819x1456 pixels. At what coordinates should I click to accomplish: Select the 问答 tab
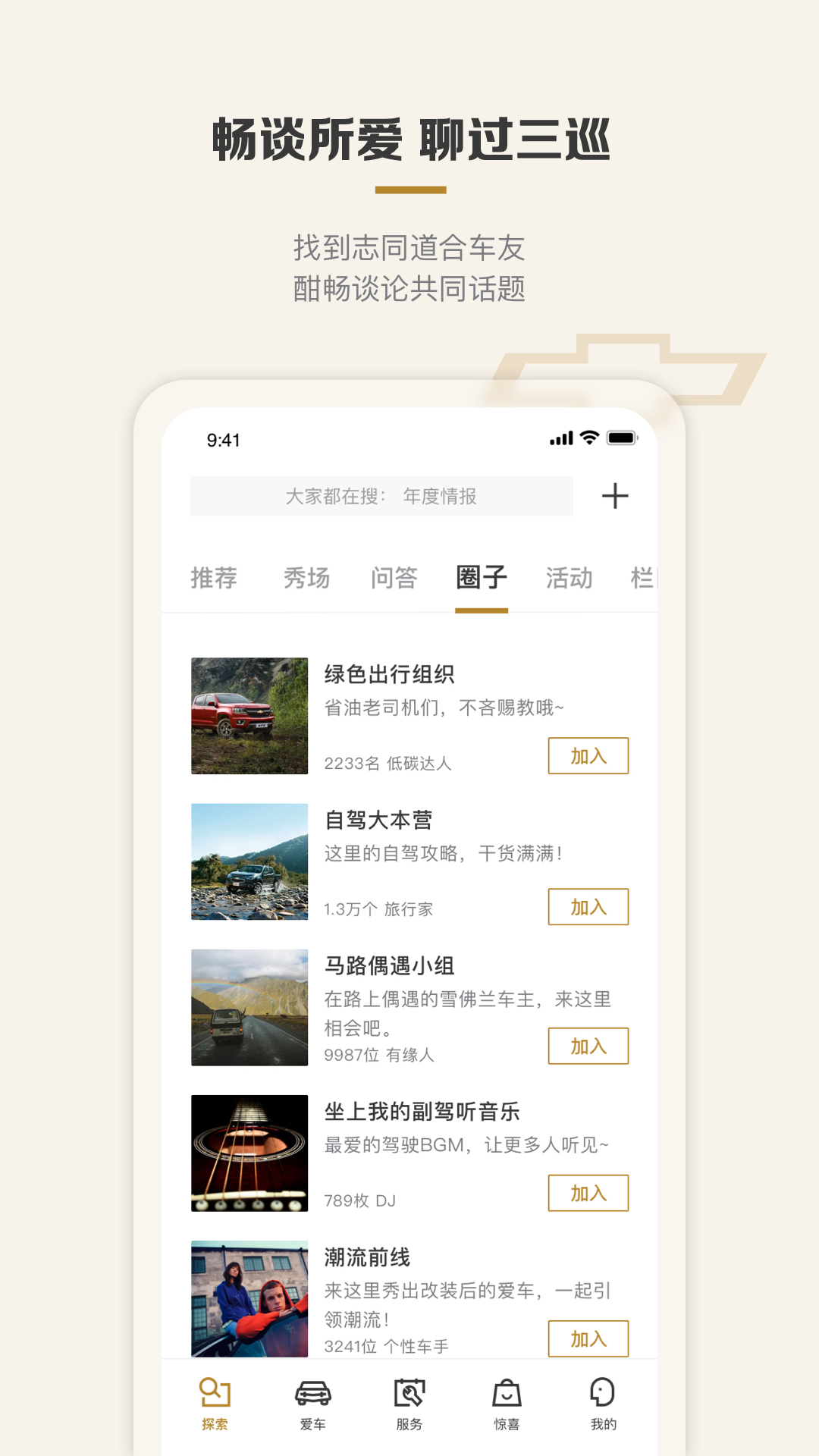coord(394,579)
